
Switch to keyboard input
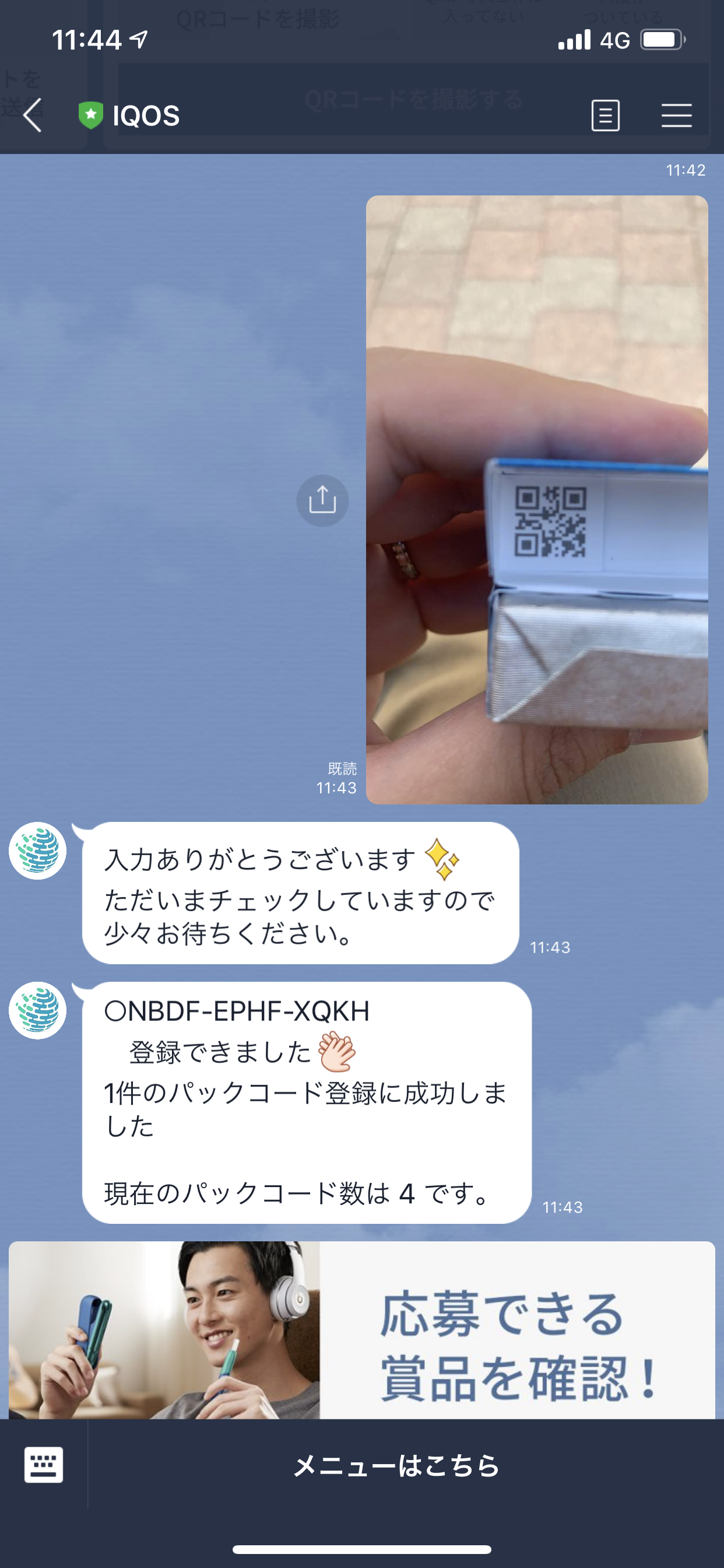(x=43, y=1465)
